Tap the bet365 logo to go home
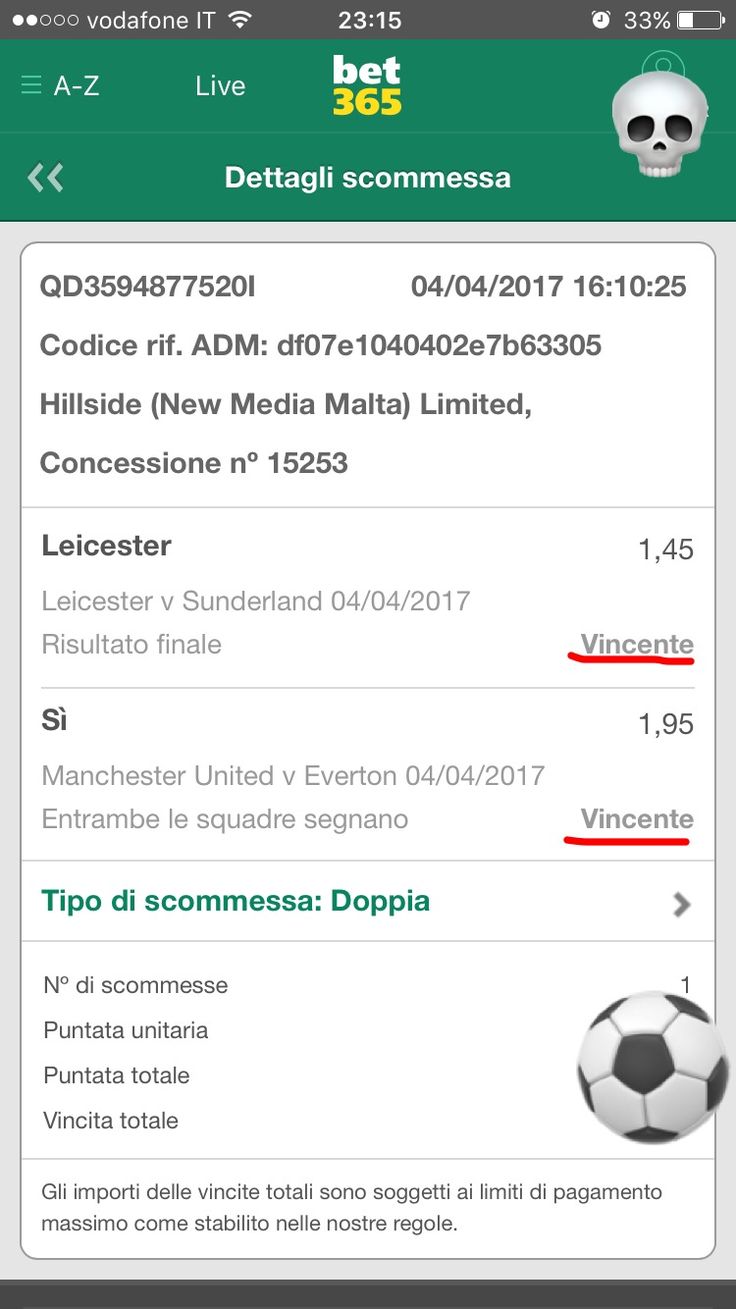 [x=367, y=86]
